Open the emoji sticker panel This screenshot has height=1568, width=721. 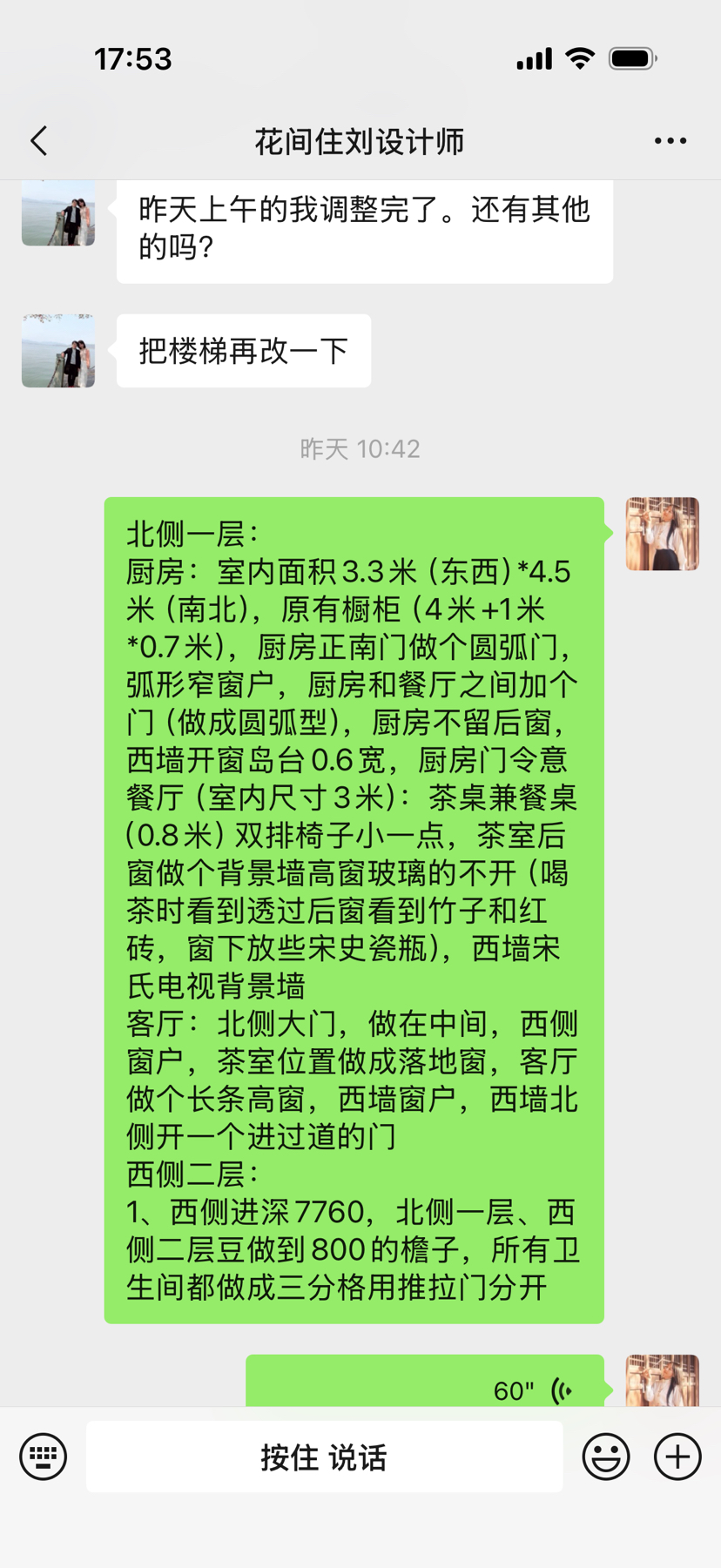[606, 1457]
